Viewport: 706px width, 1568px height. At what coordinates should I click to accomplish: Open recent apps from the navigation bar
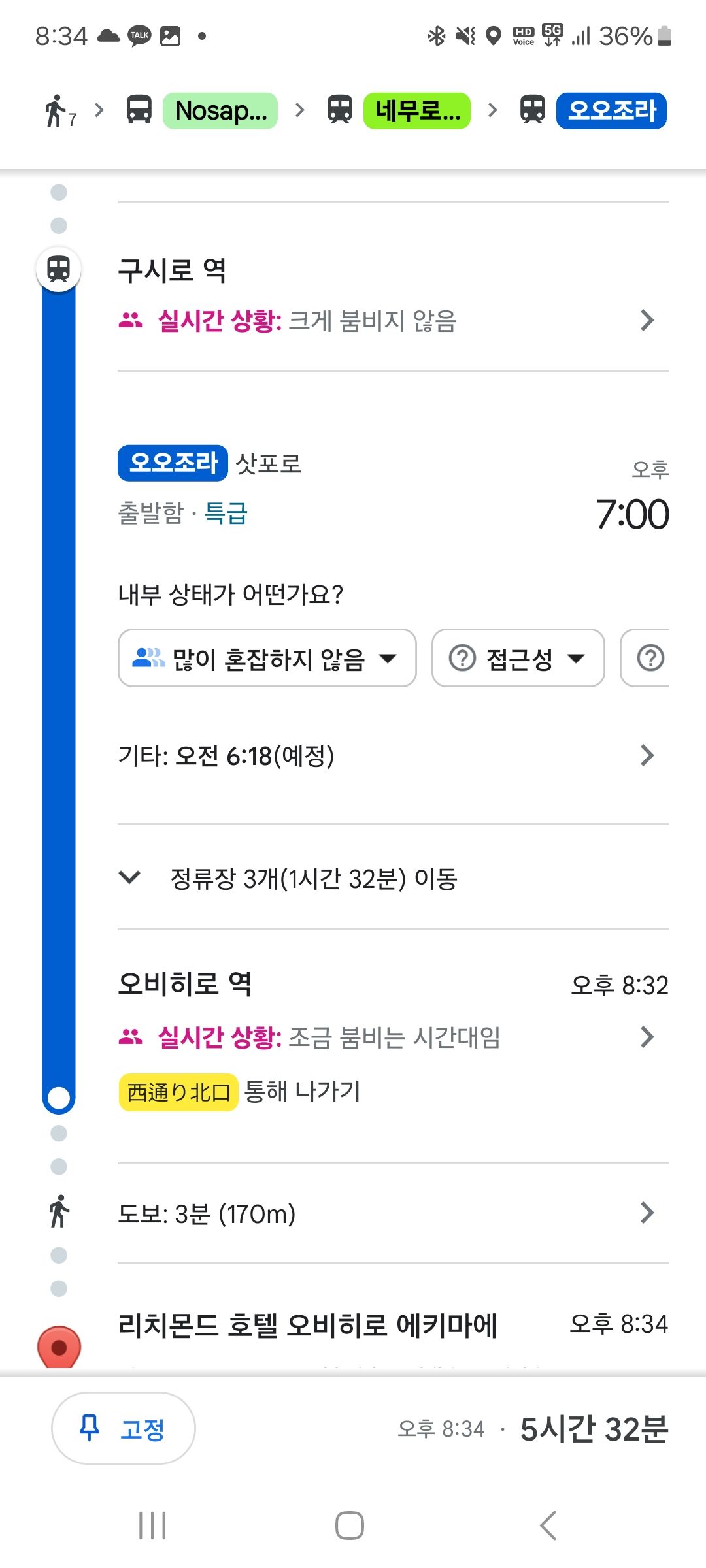click(152, 1526)
